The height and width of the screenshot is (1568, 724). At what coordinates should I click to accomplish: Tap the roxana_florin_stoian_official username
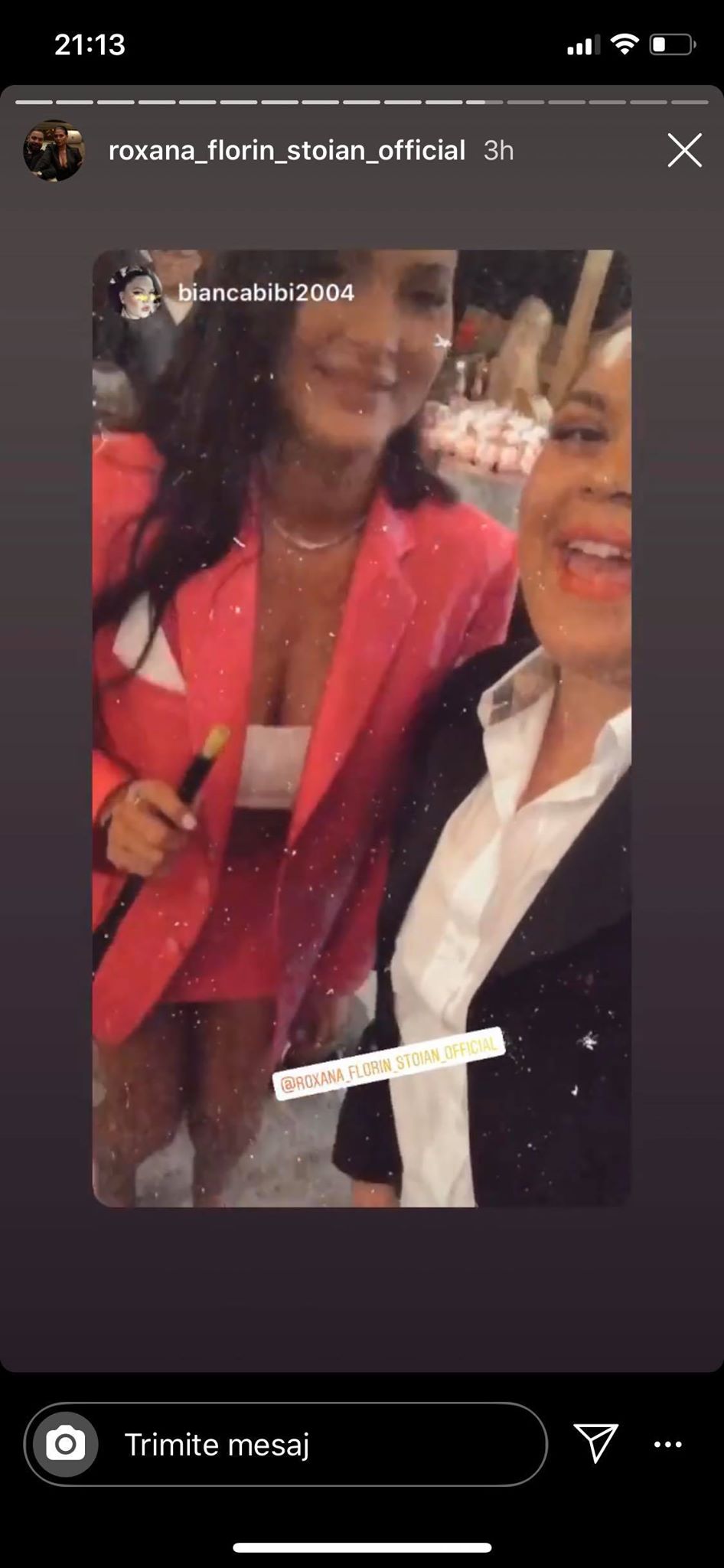(x=286, y=150)
